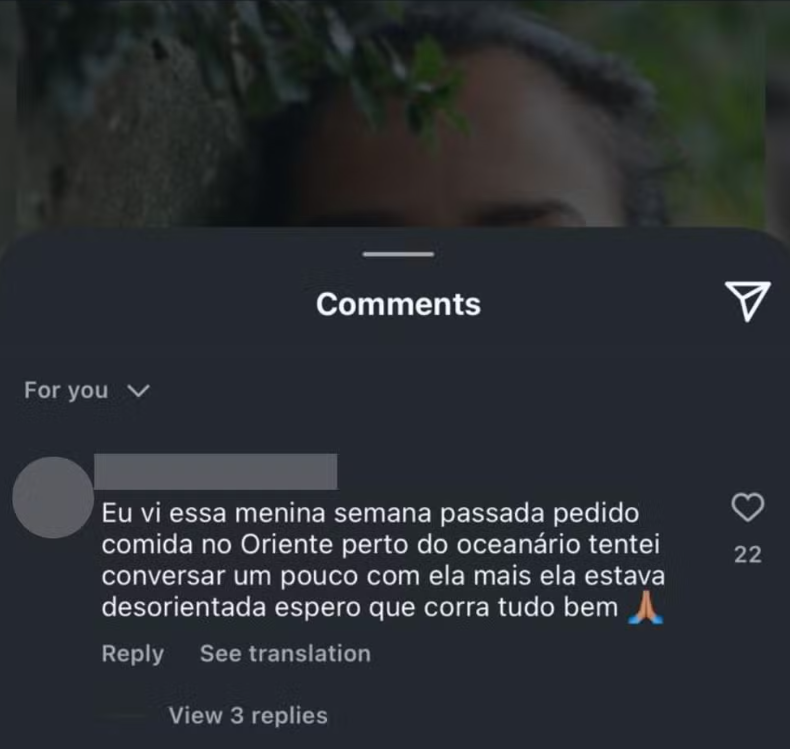Reply to the comment about the oceanário
790x749 pixels.
(132, 654)
